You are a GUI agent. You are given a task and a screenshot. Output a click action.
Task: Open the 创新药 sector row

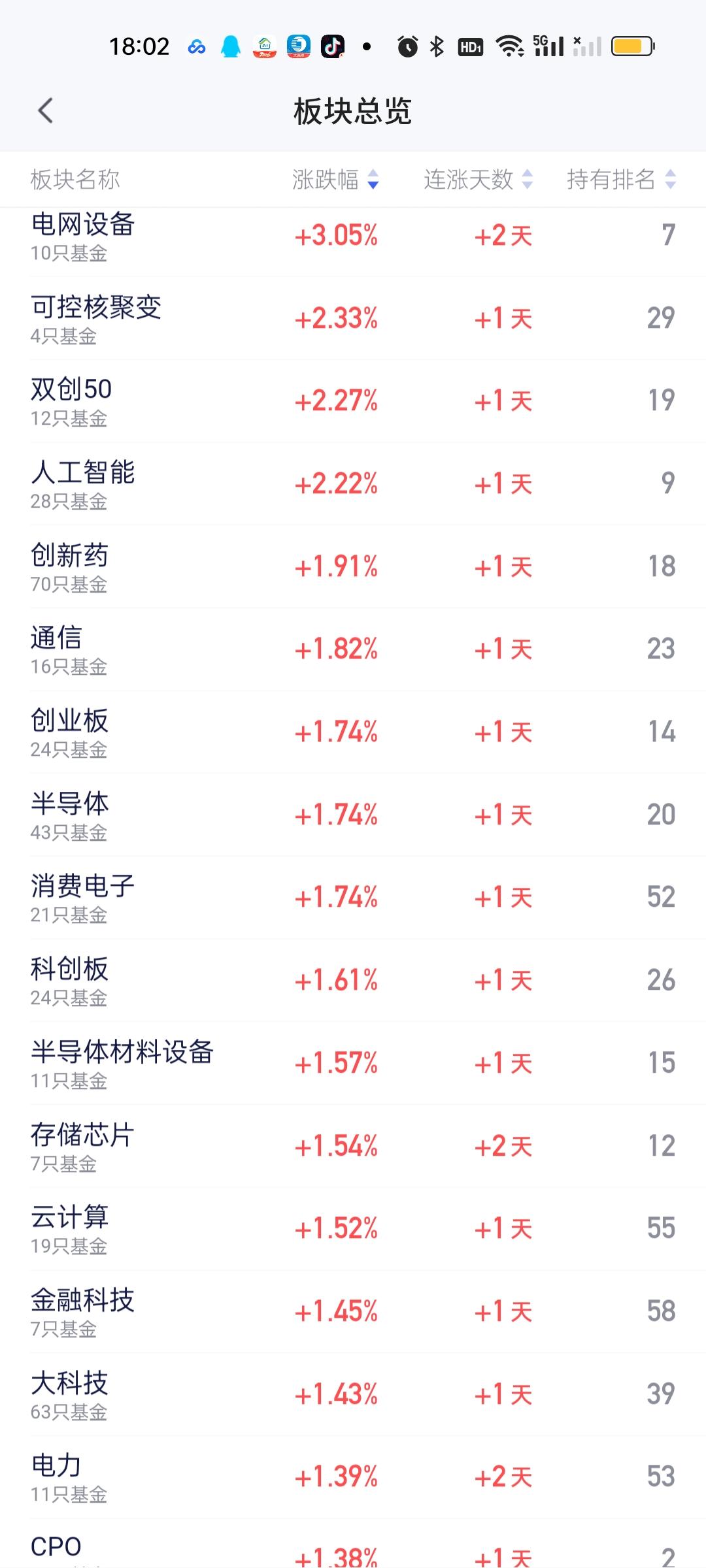pos(353,566)
